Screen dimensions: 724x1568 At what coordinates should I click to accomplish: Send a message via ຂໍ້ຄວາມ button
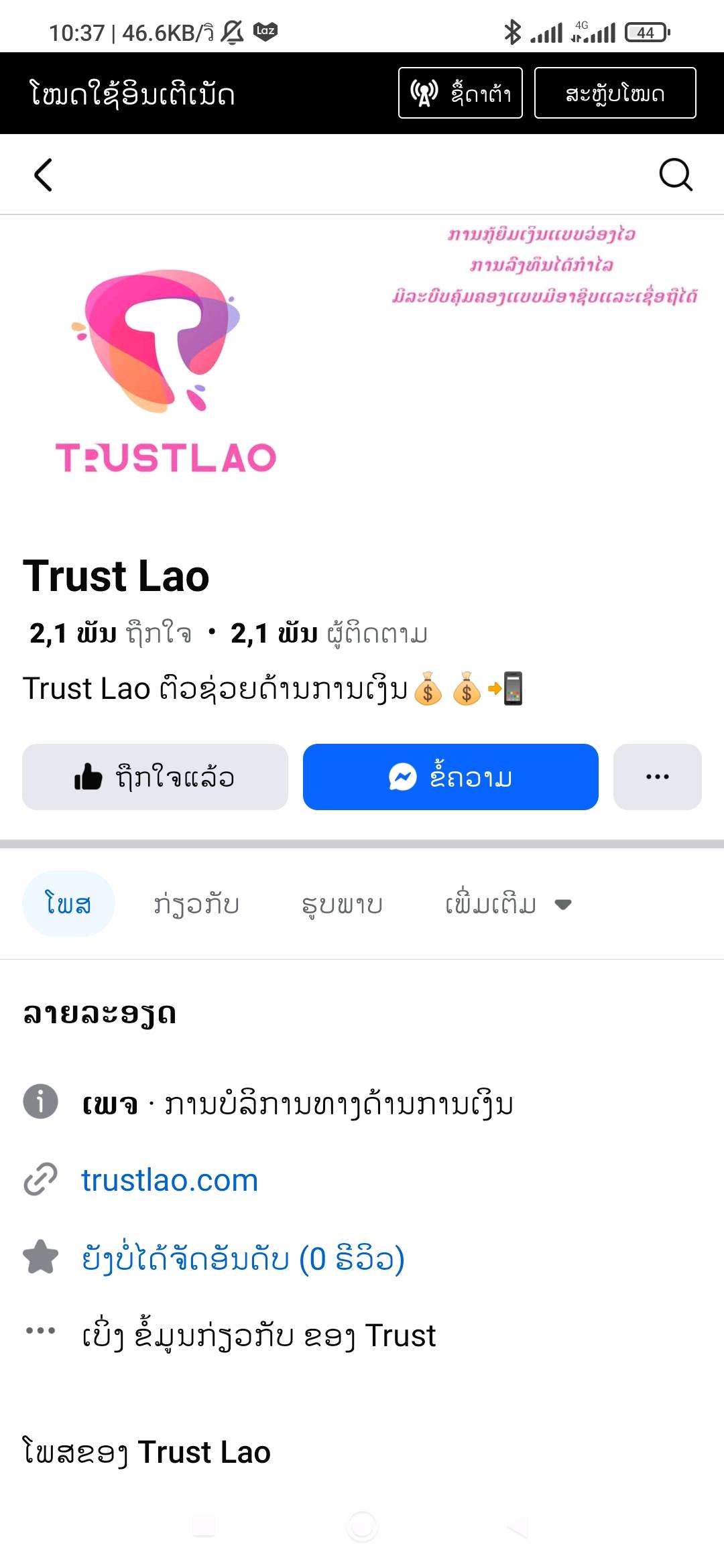click(450, 777)
